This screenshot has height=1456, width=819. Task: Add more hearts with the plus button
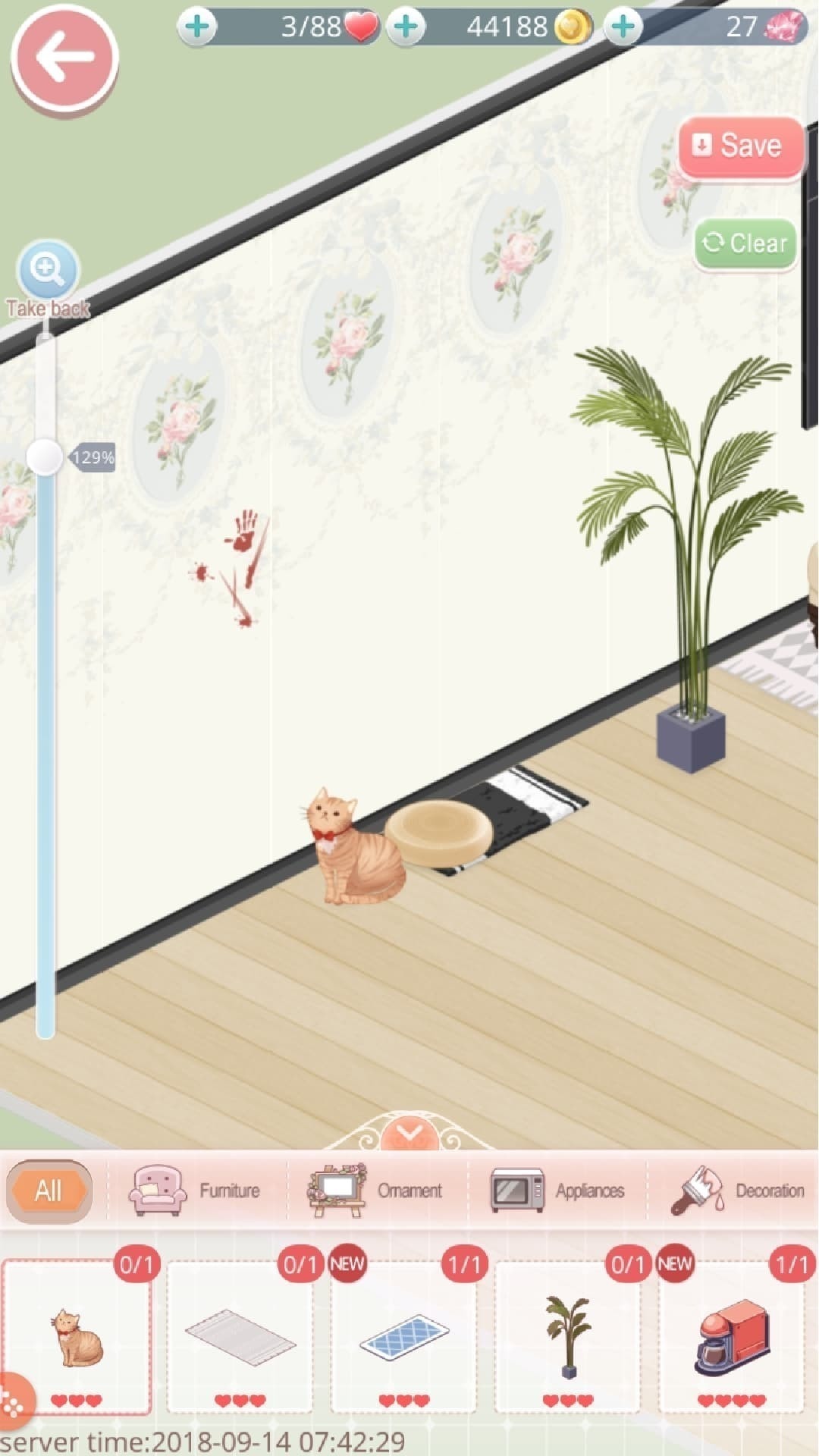click(197, 27)
